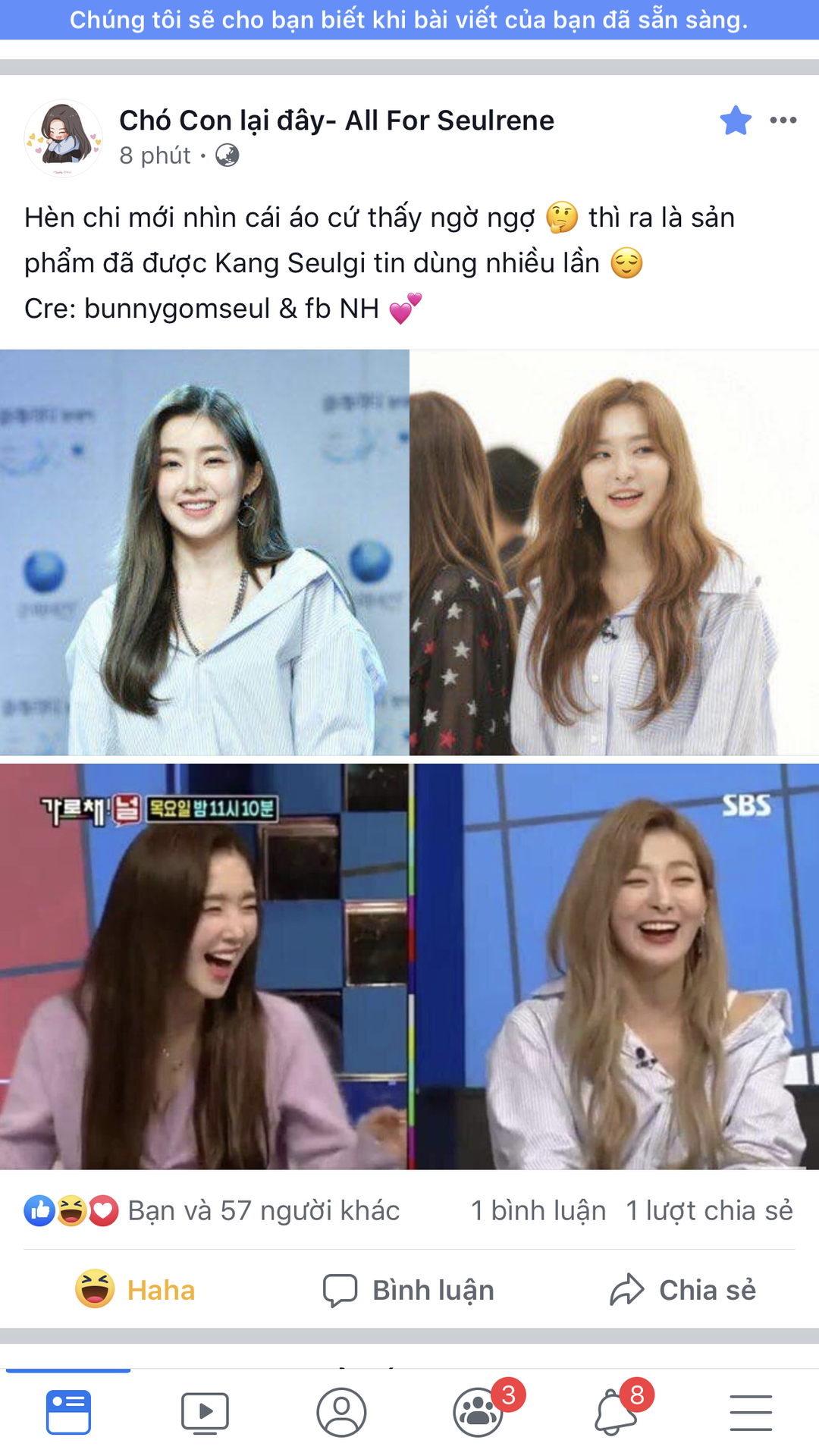Go to the Profile tab

tap(341, 1412)
